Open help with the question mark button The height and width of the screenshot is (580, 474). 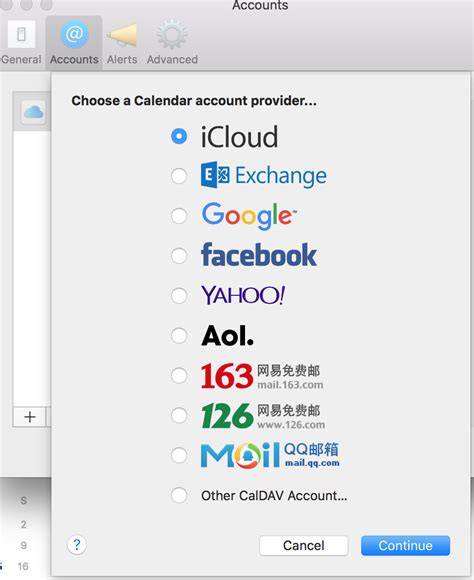77,545
